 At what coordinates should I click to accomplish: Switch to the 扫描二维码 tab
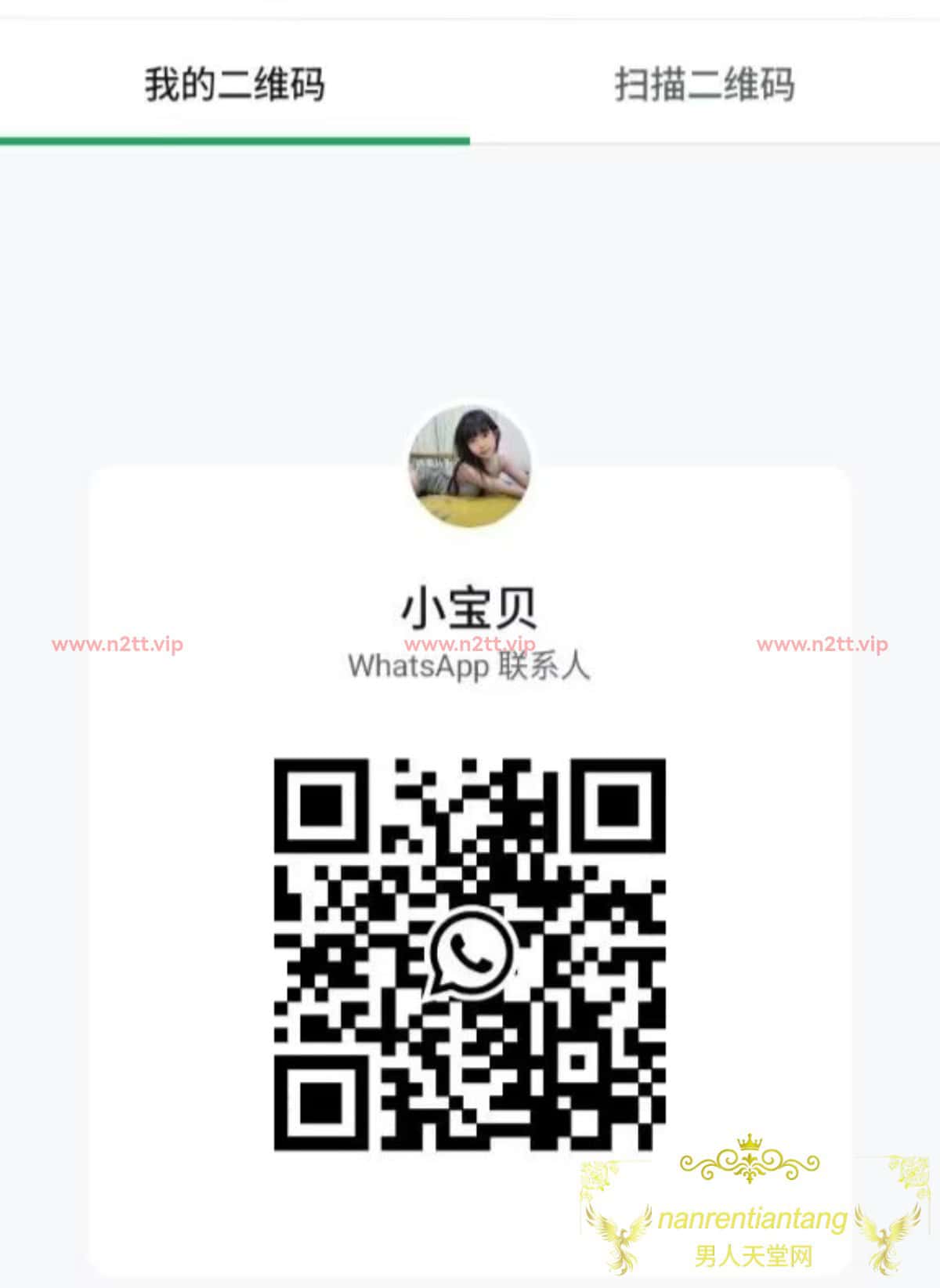point(704,84)
